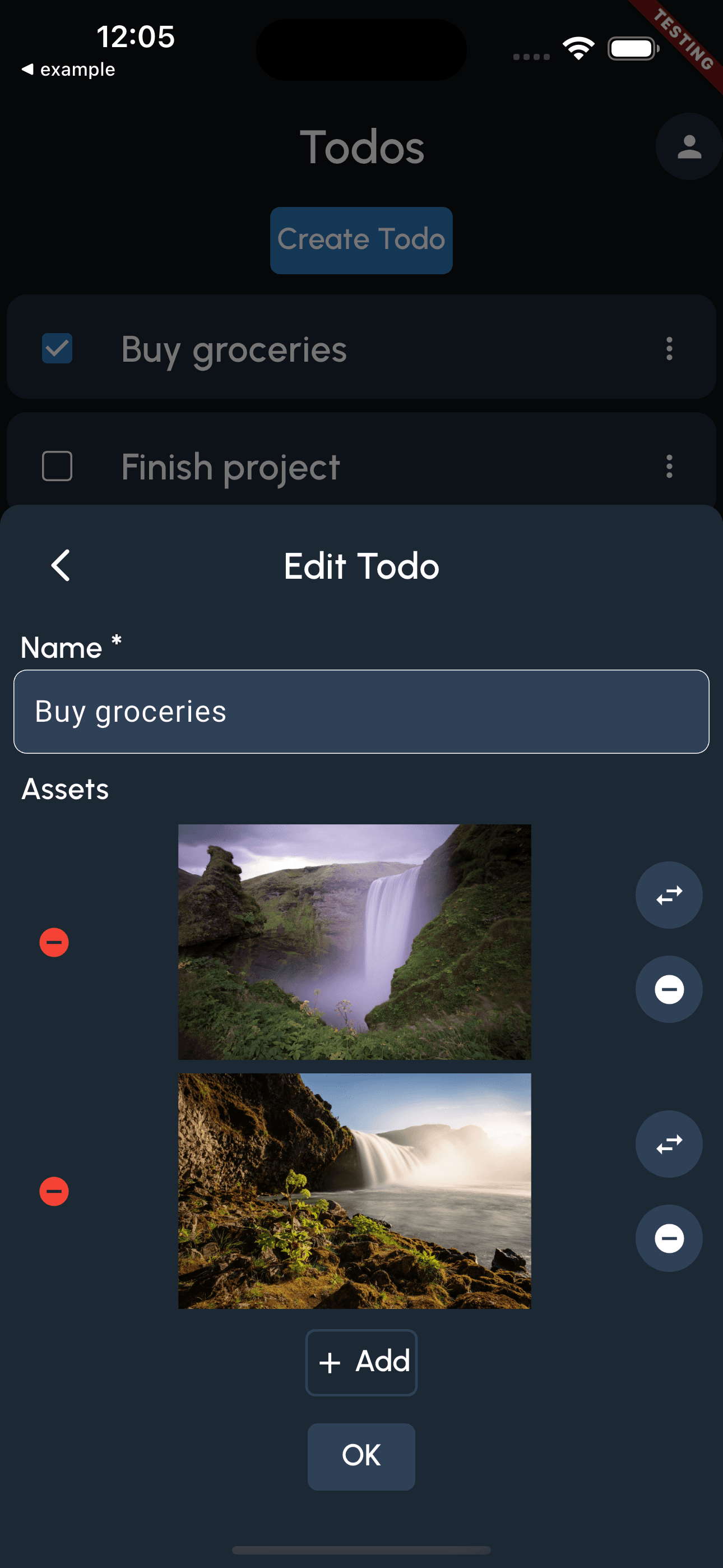Tap the red minus icon beside the first asset
Viewport: 723px width, 1568px height.
(54, 942)
